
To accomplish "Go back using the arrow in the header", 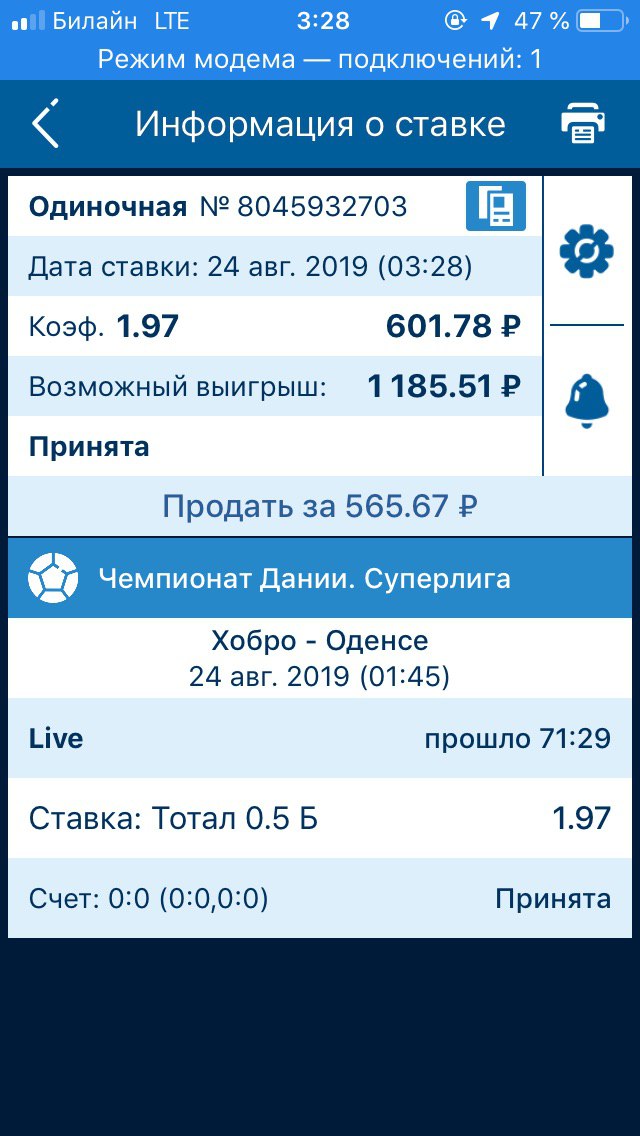I will (45, 123).
